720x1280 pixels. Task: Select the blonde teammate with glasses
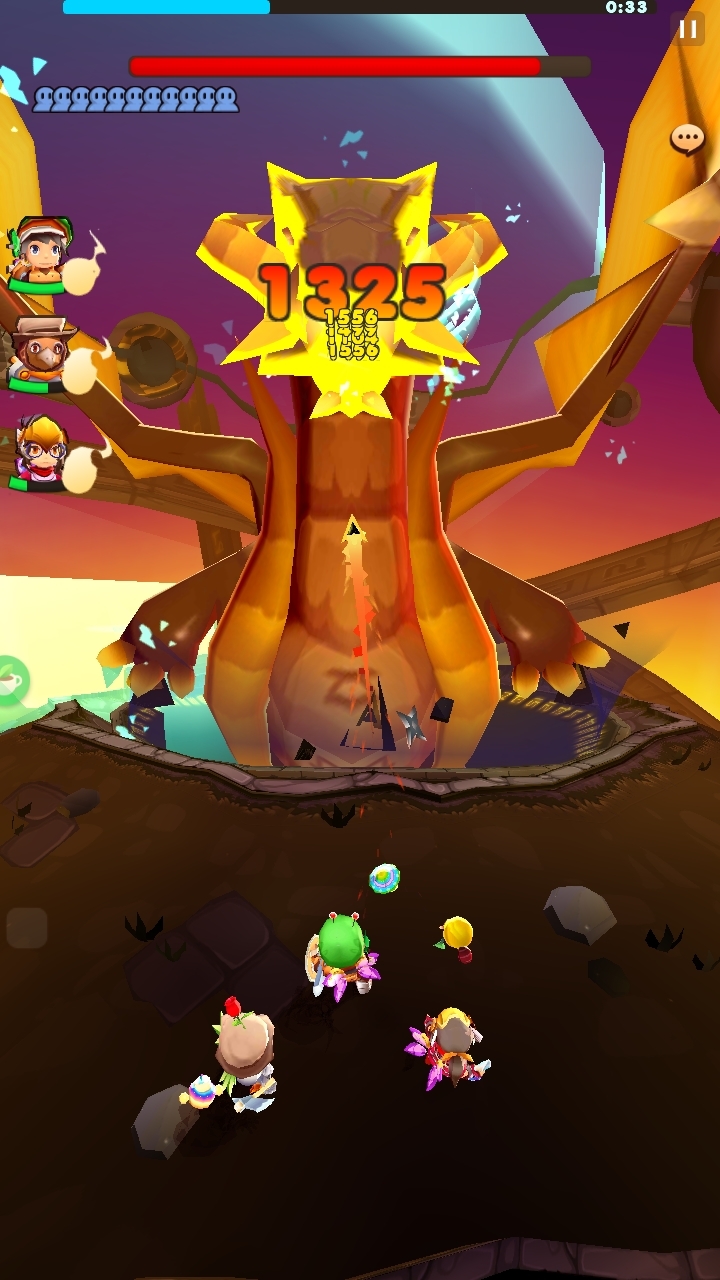(42, 453)
